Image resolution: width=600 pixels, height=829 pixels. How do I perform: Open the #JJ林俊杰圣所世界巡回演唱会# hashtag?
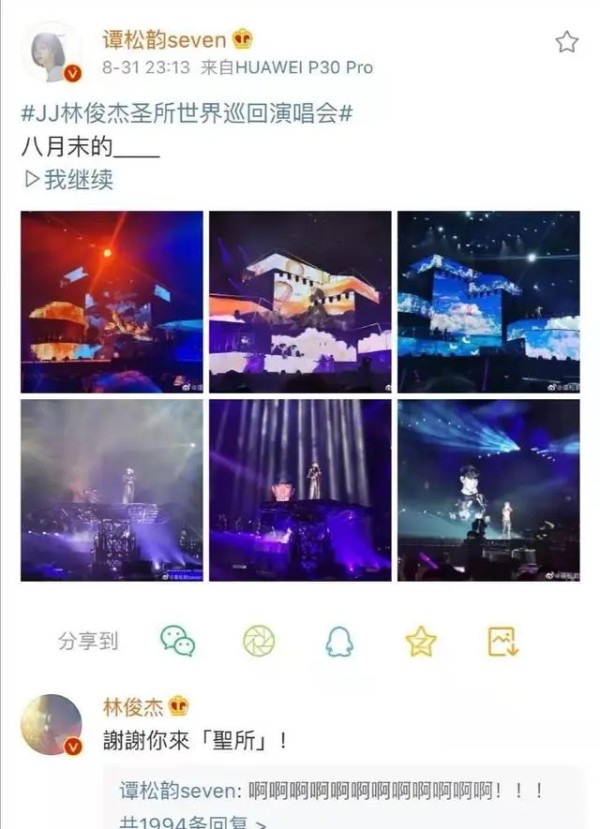(186, 114)
